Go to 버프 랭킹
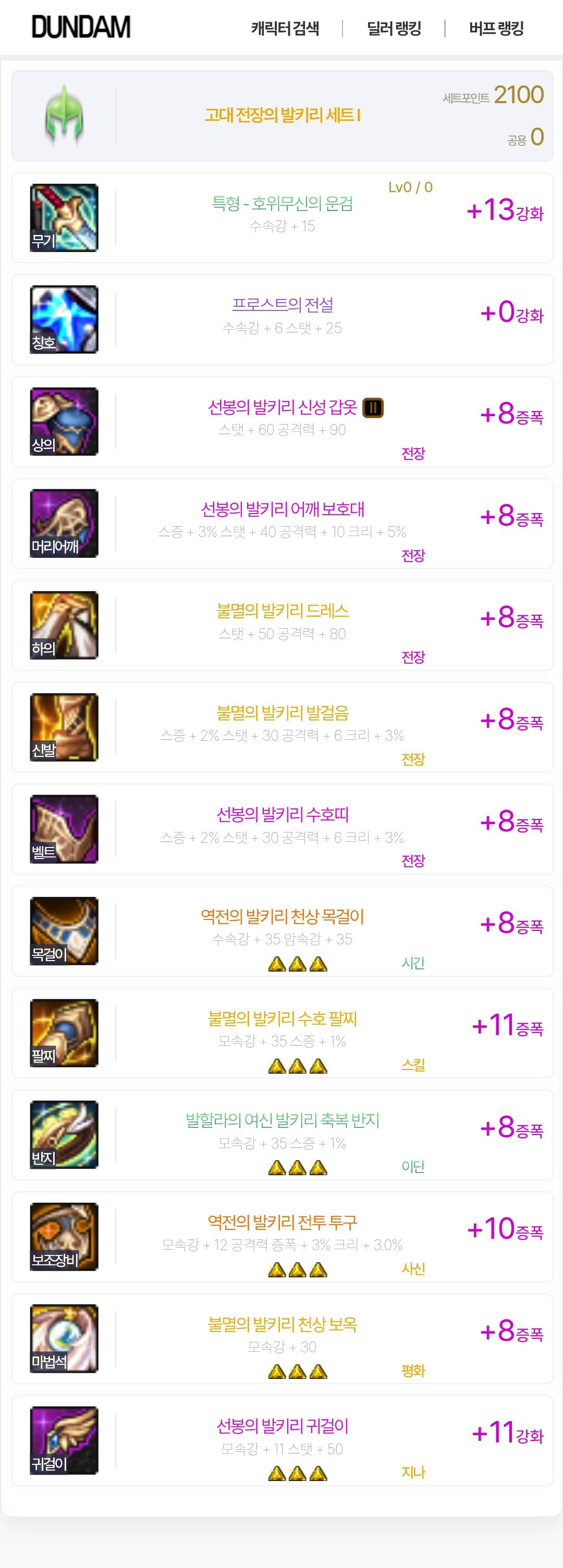Viewport: 563px width, 1568px height. point(496,28)
